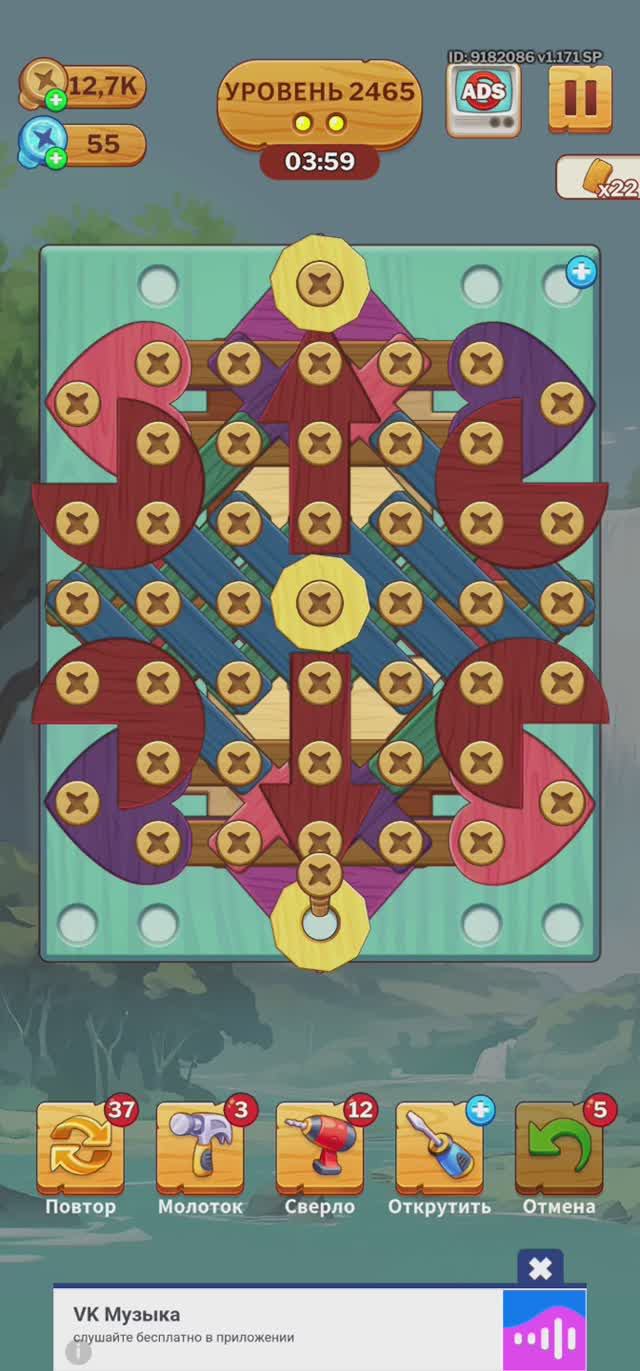Unscrew the center yellow octagon screw

[x=320, y=602]
